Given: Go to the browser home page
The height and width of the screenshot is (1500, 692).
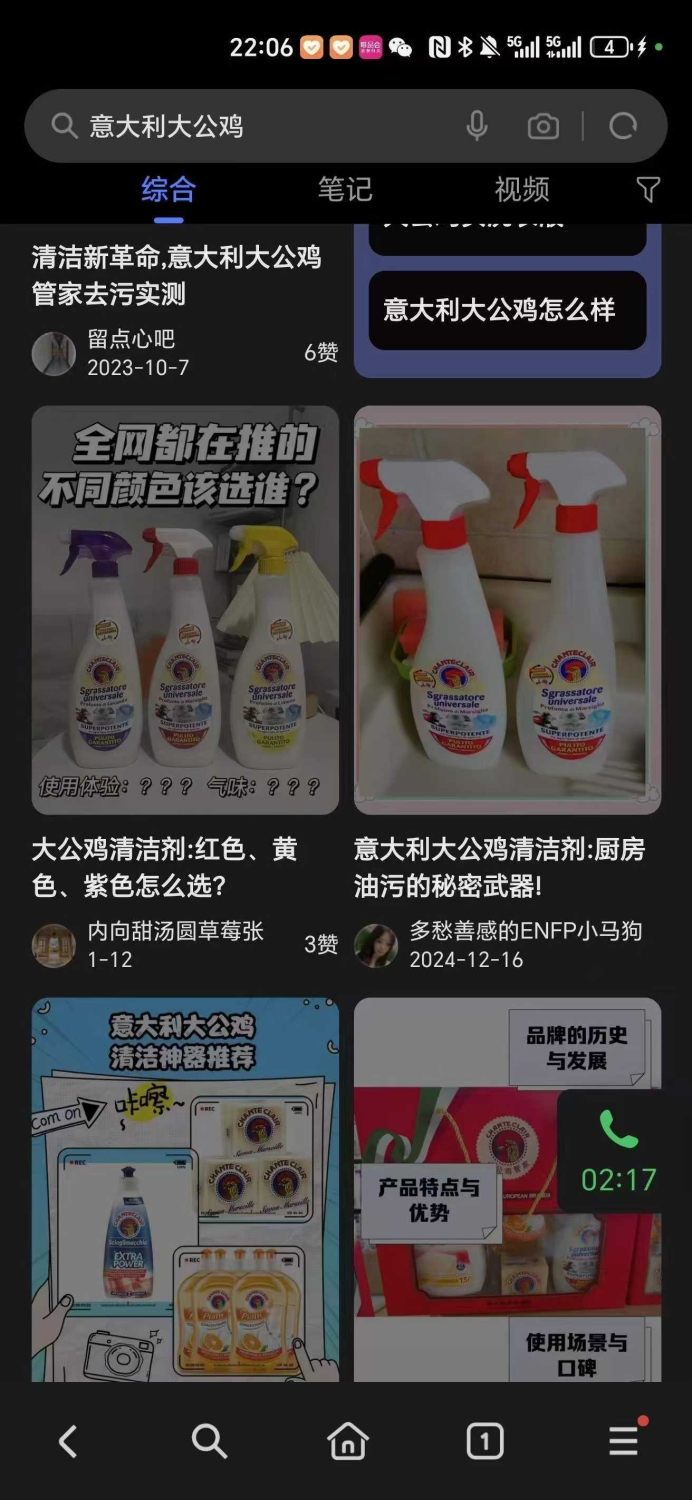Looking at the screenshot, I should [347, 1441].
